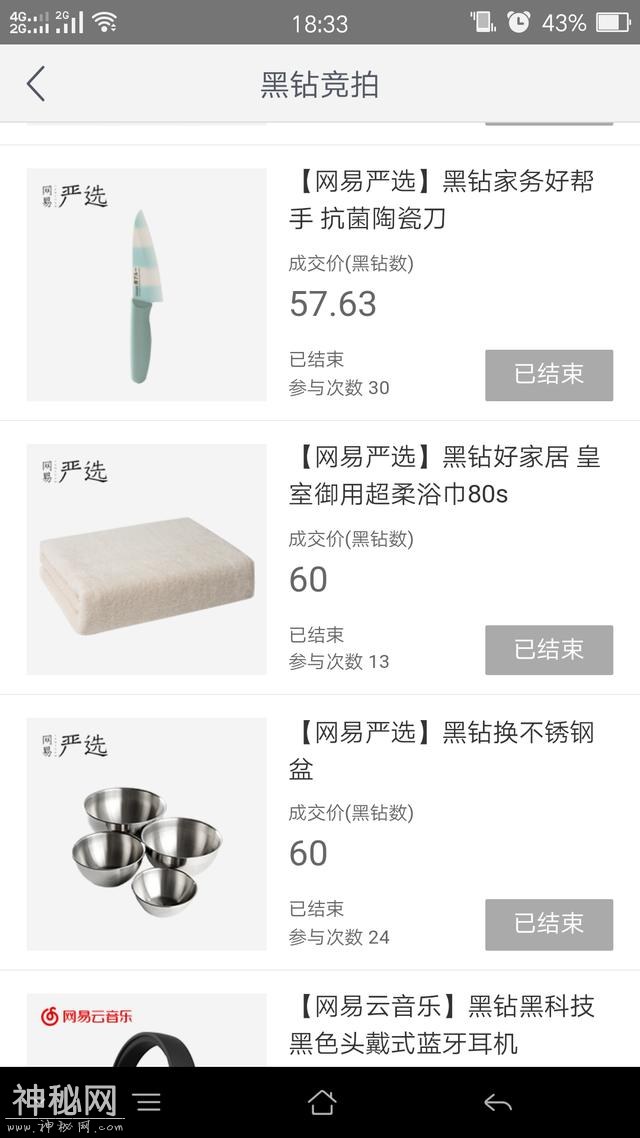Tap 已结束 button for 不锈钢盆

coord(548,924)
